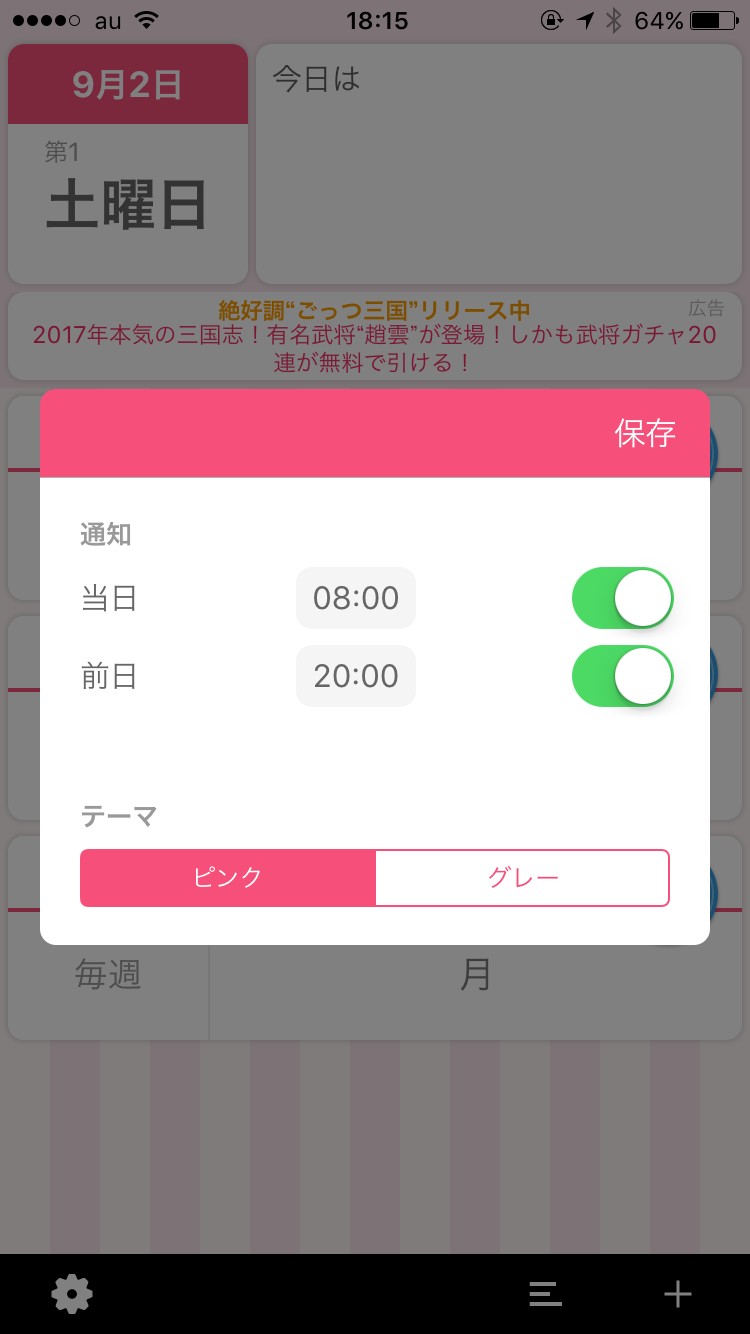Add a new item with plus icon
This screenshot has height=1334, width=750.
(x=678, y=1294)
